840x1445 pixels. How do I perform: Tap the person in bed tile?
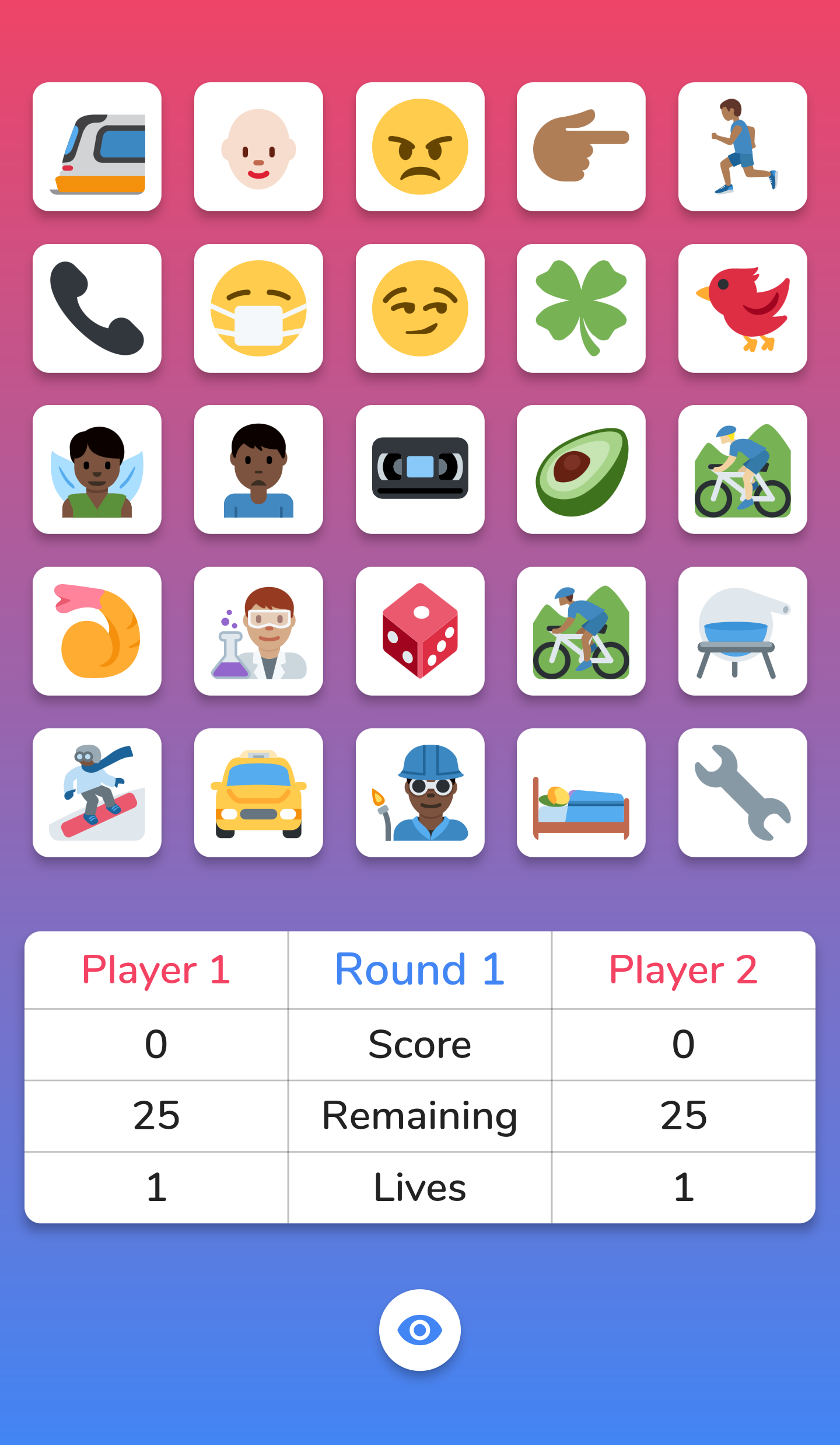point(581,793)
